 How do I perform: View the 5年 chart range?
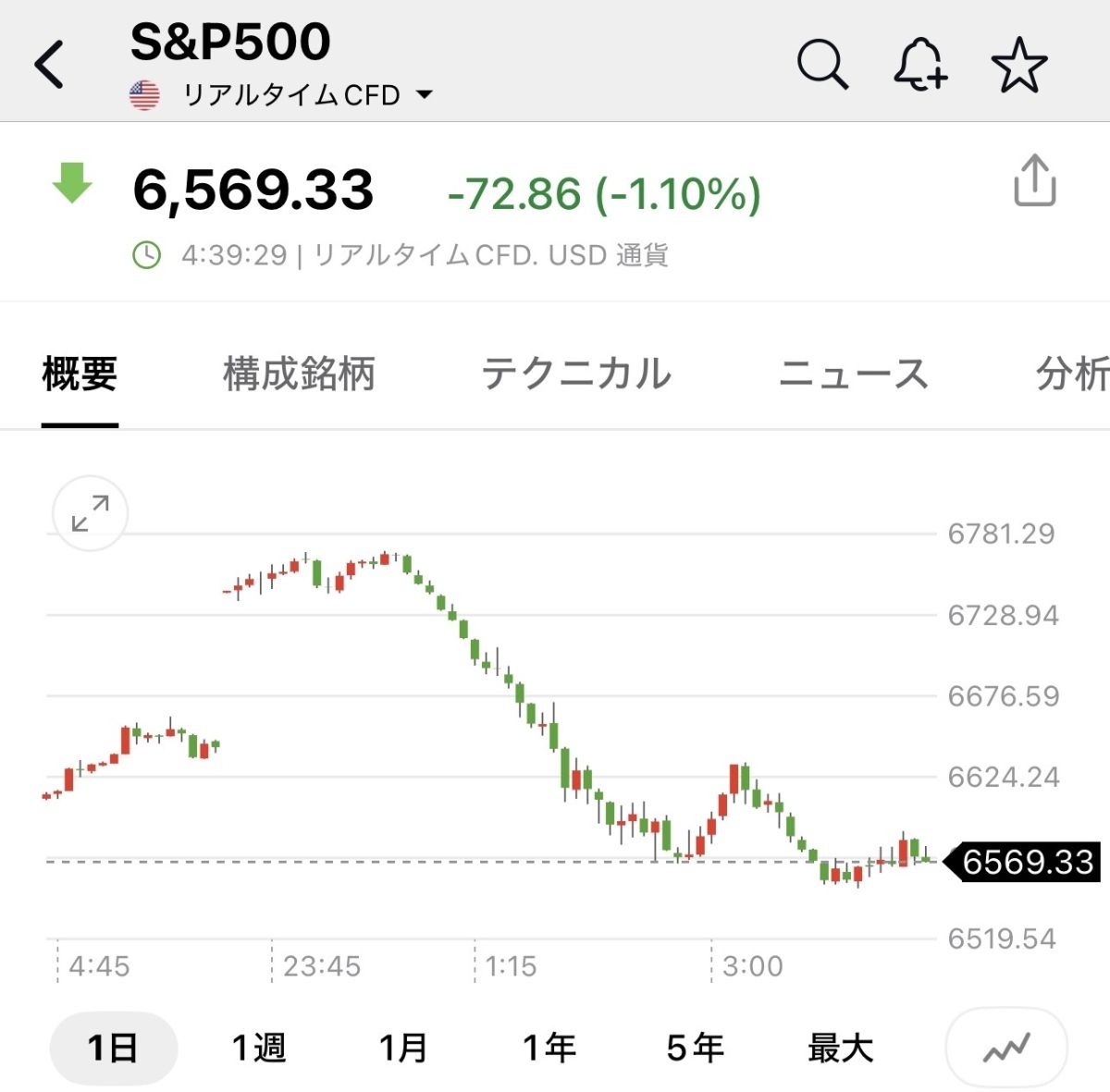point(695,1049)
